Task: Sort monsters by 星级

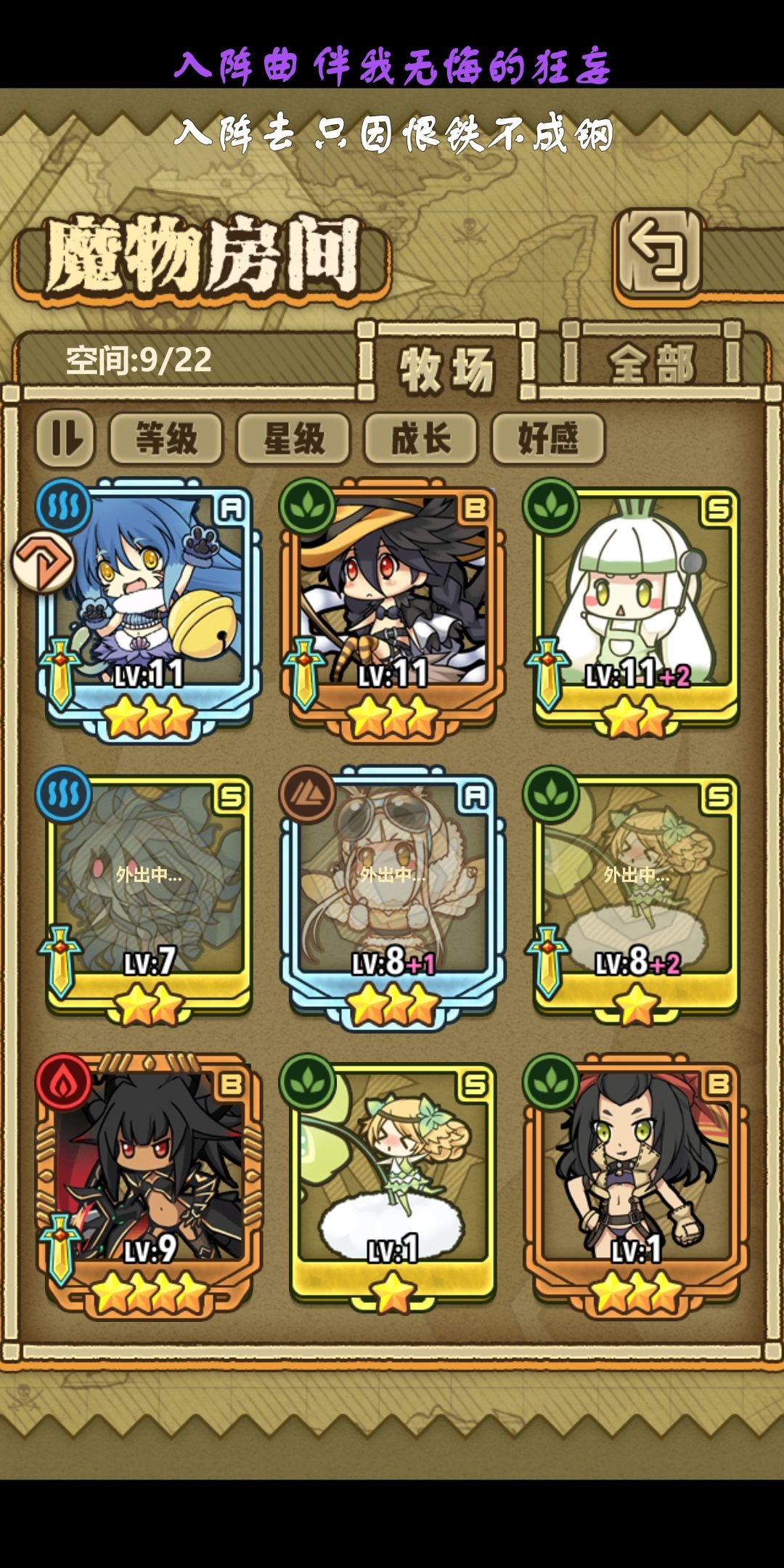Action: (293, 438)
